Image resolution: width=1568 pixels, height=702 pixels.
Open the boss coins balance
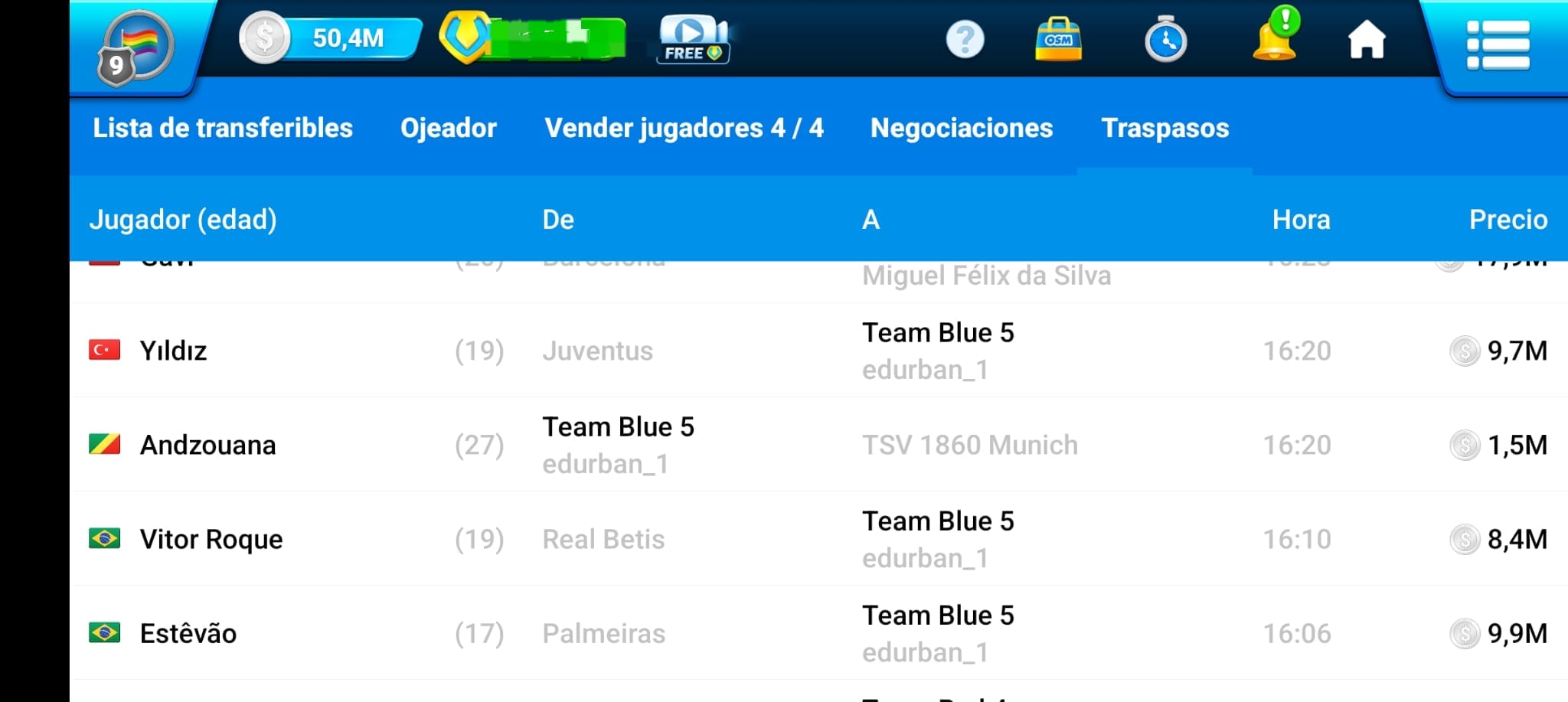pyautogui.click(x=533, y=38)
